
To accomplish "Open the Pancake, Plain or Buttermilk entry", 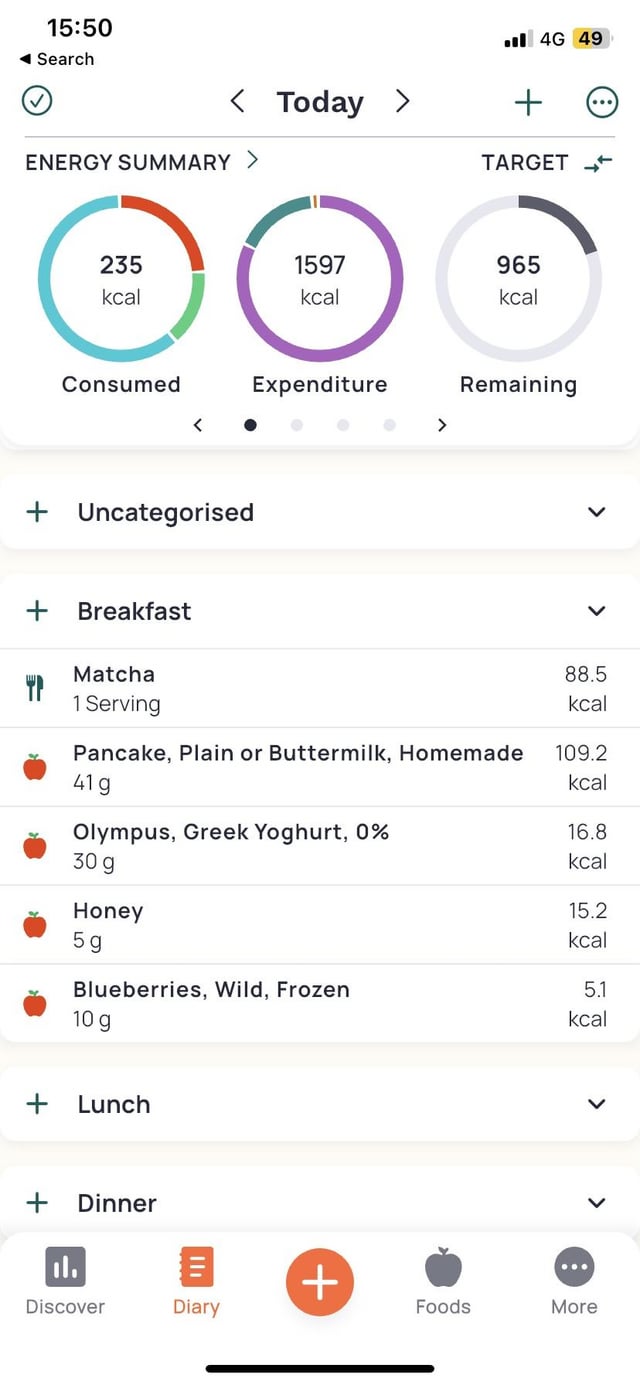I will tap(320, 767).
